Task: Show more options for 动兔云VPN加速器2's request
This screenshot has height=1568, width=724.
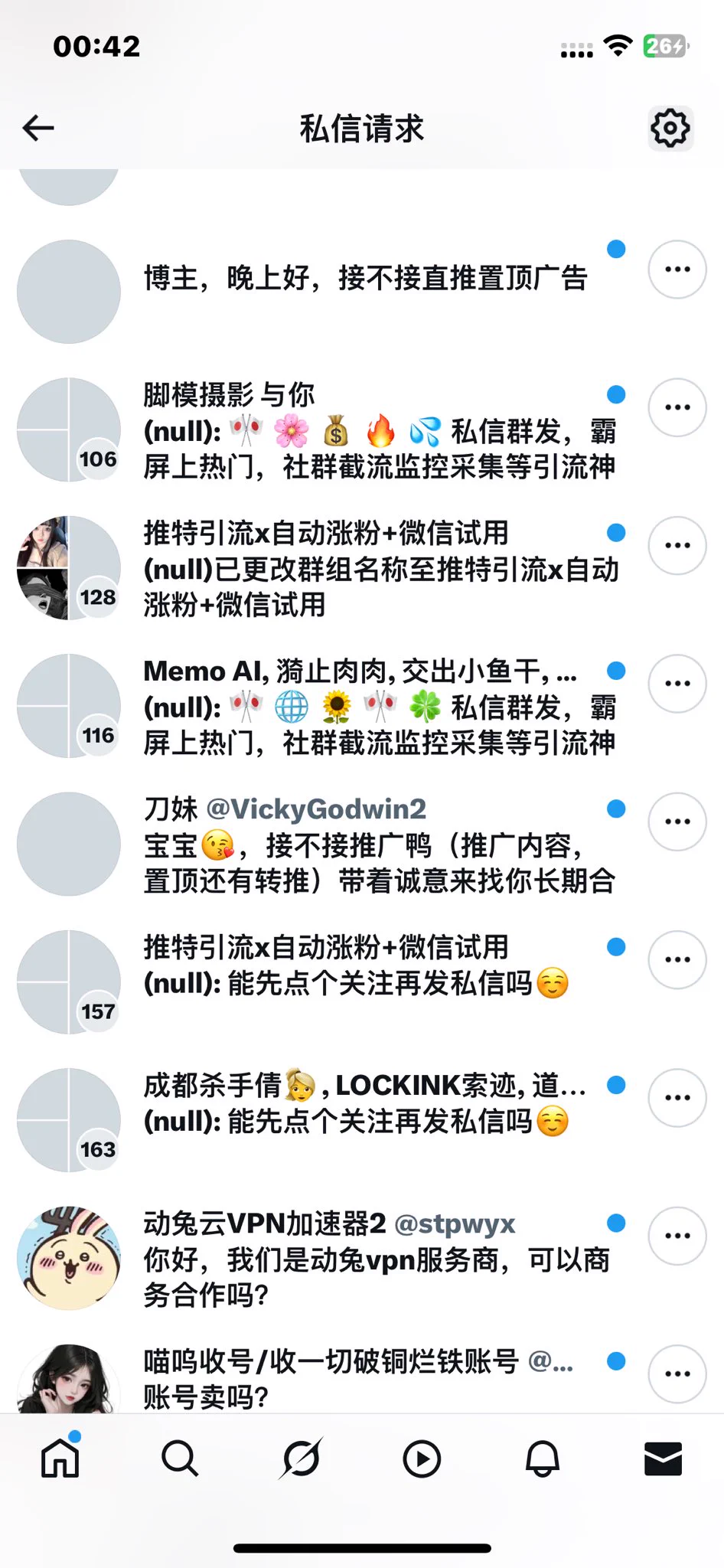Action: [x=677, y=1236]
